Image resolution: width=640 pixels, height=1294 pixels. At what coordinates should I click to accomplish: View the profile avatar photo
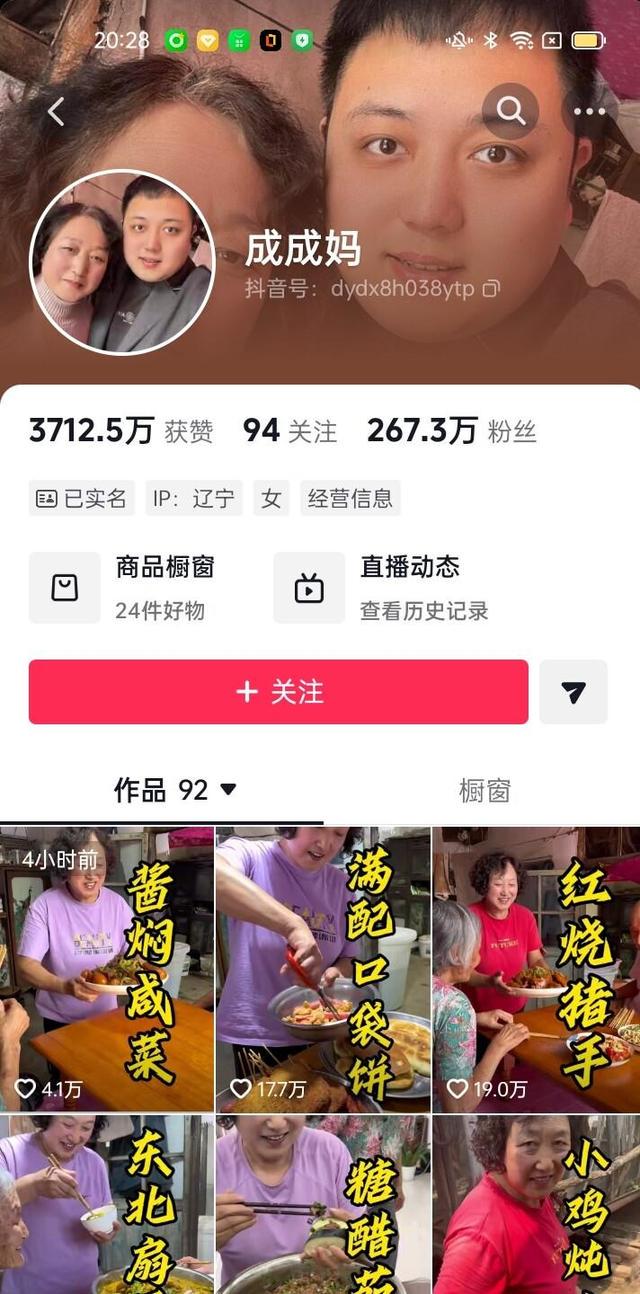point(122,262)
